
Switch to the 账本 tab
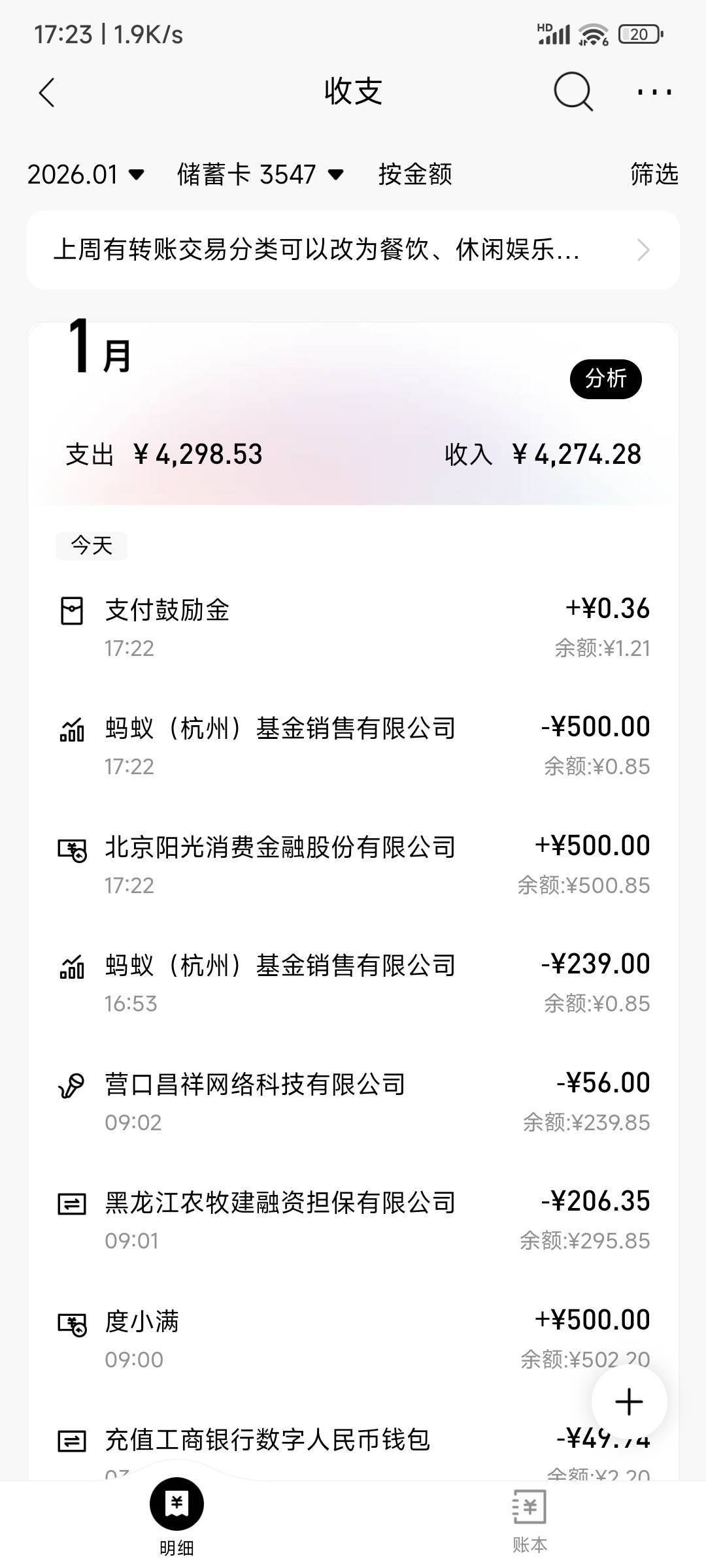click(x=529, y=1518)
